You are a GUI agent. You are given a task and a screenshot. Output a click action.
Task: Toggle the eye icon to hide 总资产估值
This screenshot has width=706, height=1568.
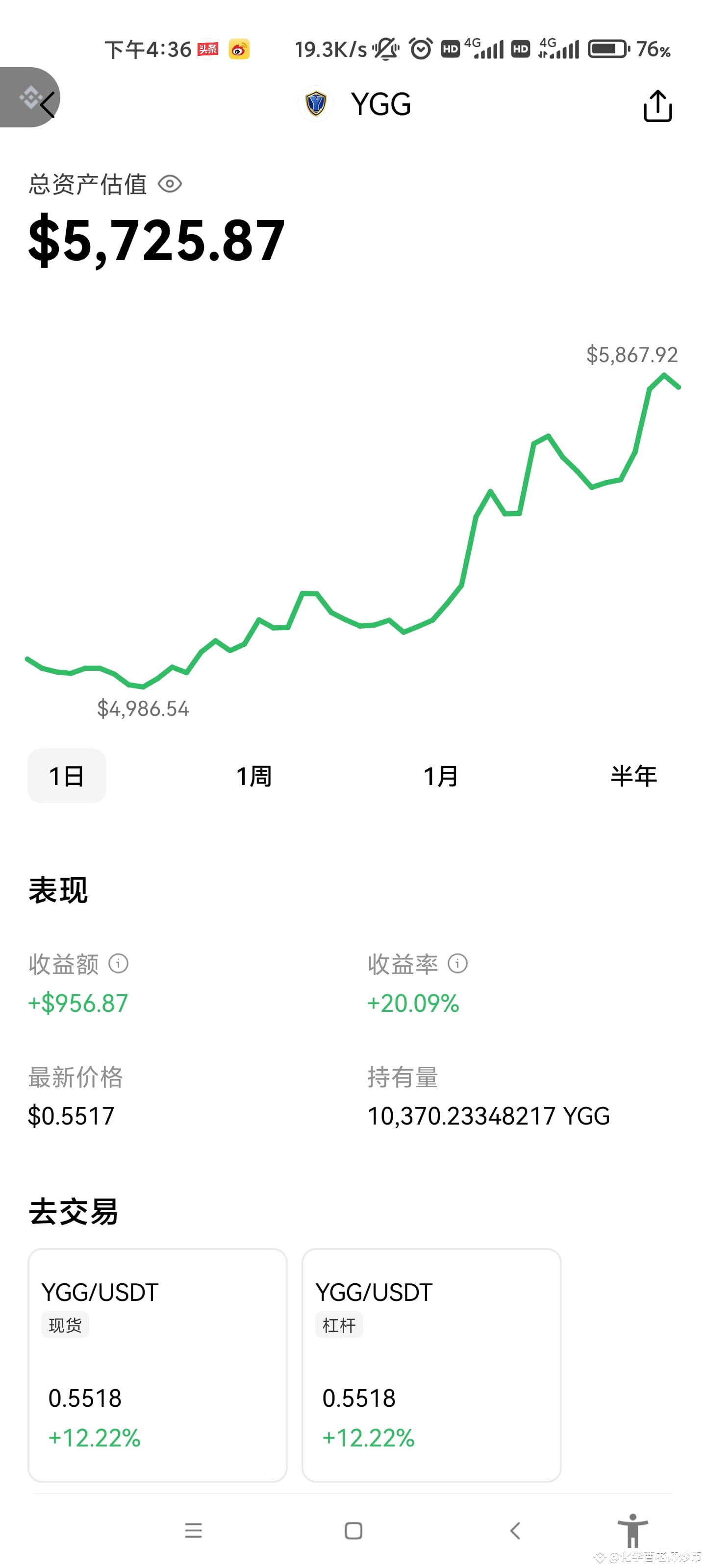(x=170, y=184)
